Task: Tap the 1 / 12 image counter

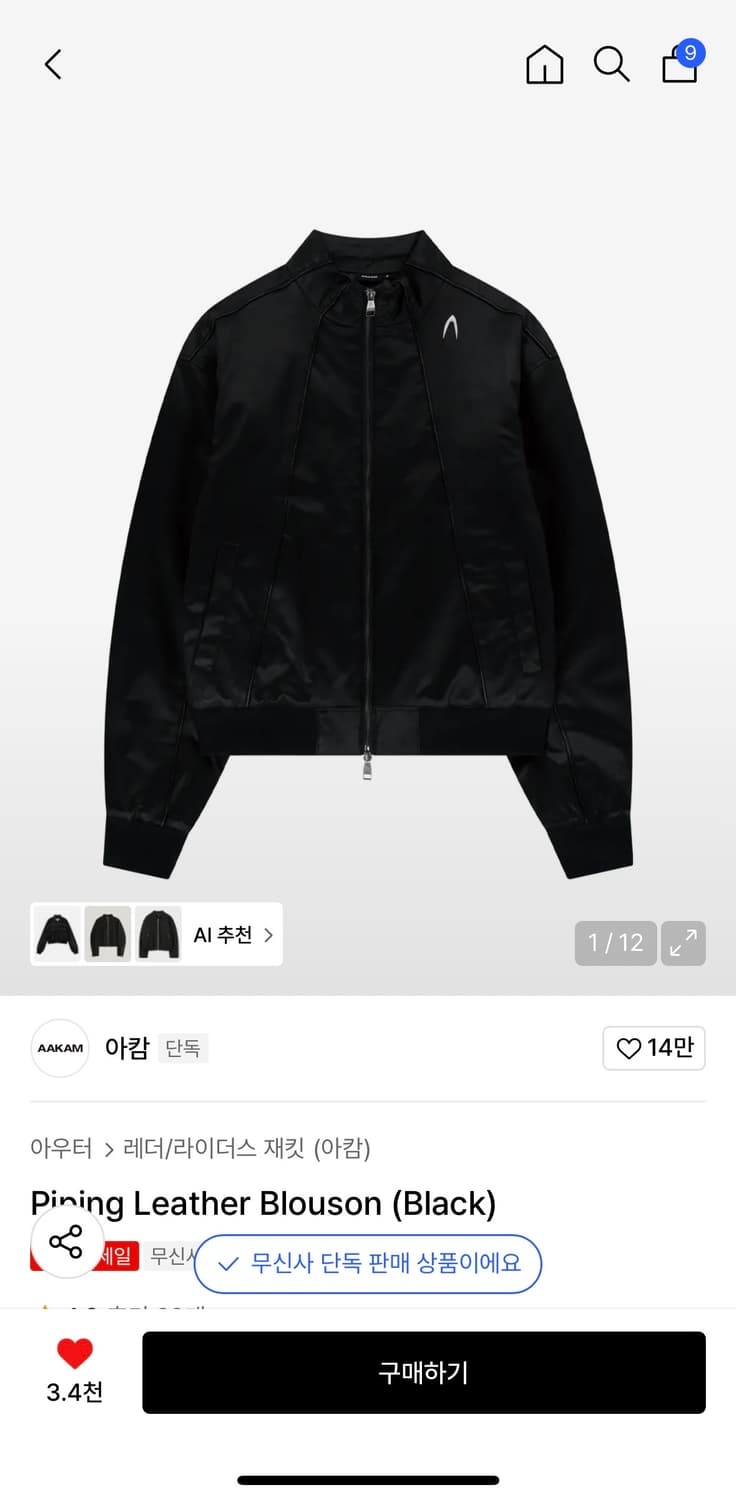Action: (614, 942)
